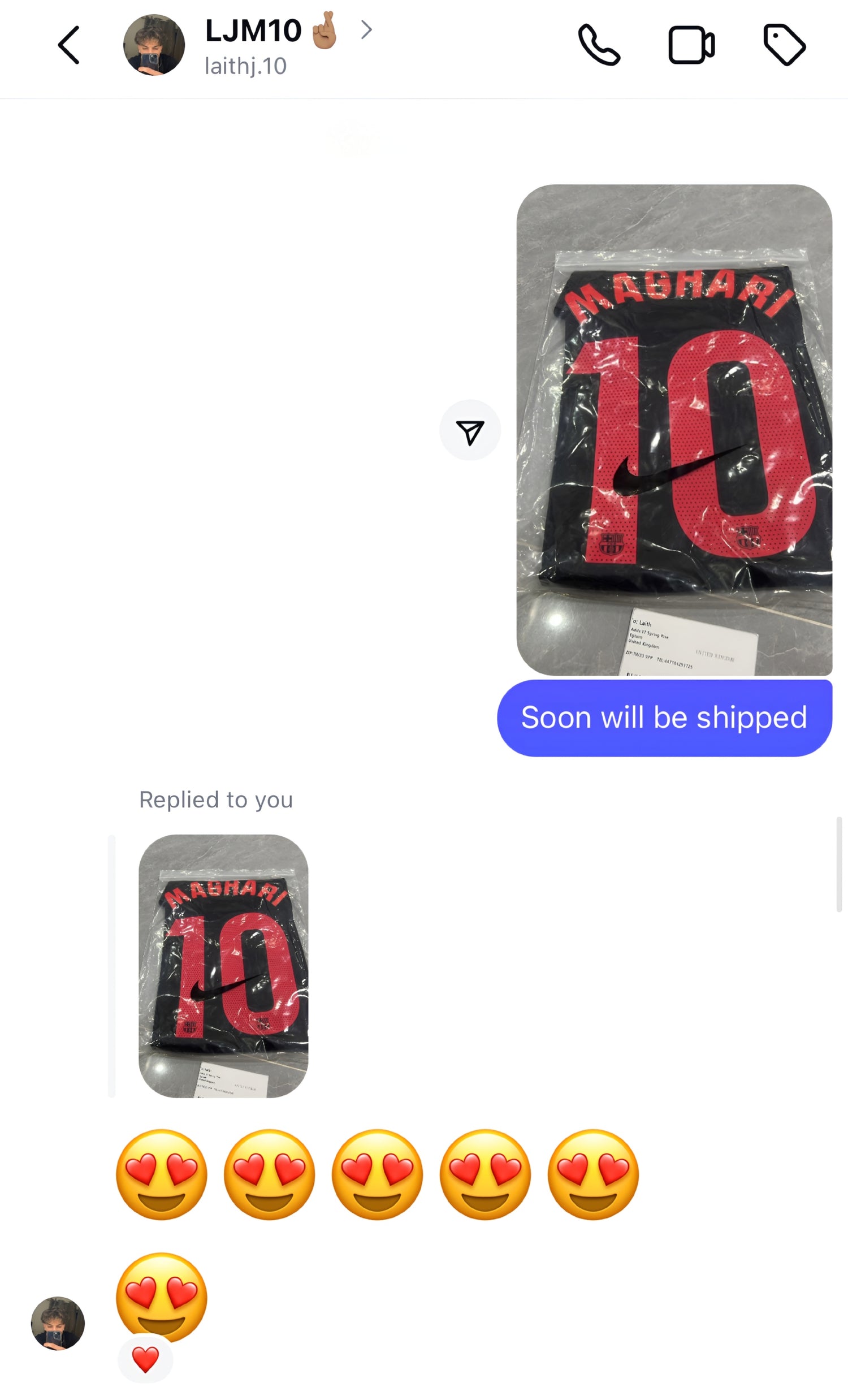Viewport: 848px width, 1400px height.
Task: Go back to the message list
Action: pyautogui.click(x=69, y=45)
